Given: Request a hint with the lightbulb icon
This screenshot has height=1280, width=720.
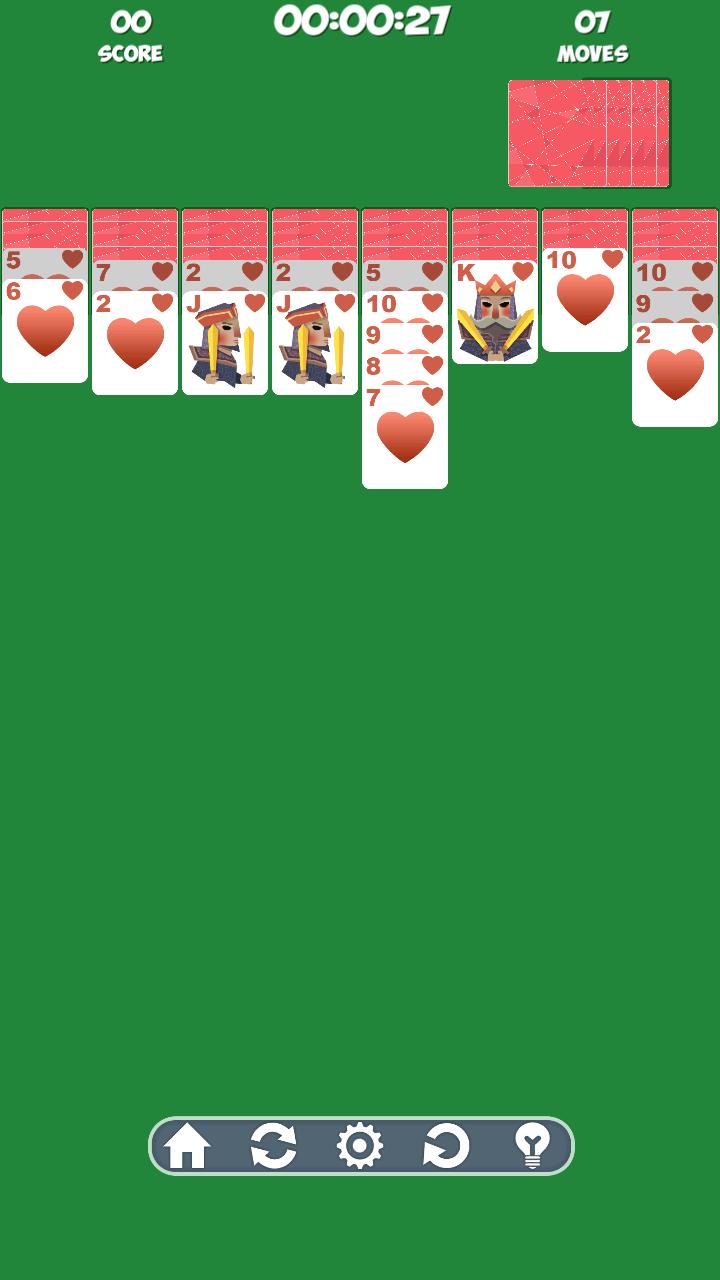Looking at the screenshot, I should pyautogui.click(x=533, y=1148).
